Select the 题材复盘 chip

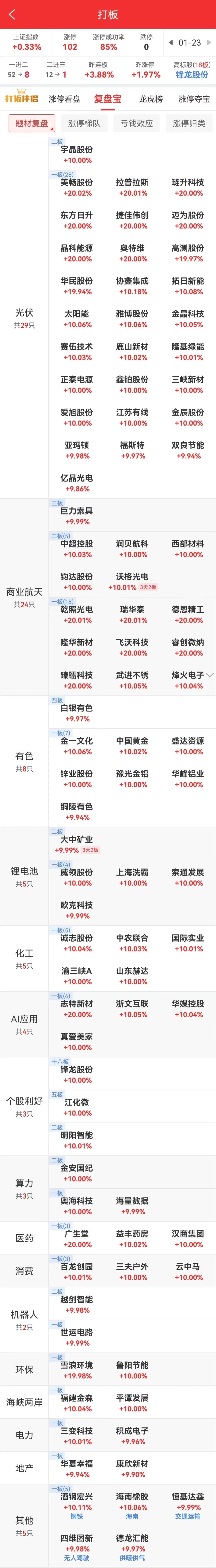point(32,123)
